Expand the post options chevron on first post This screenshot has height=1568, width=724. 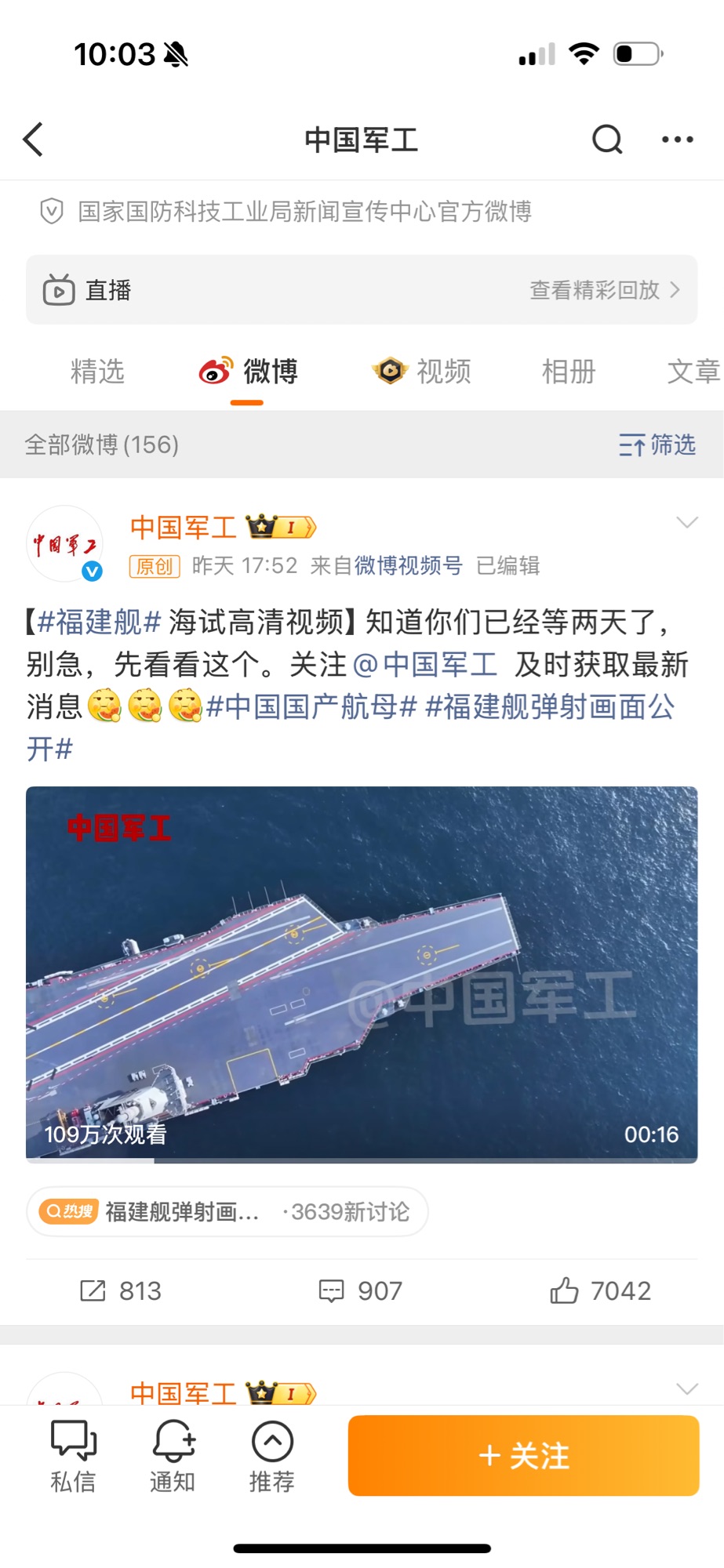pos(686,523)
